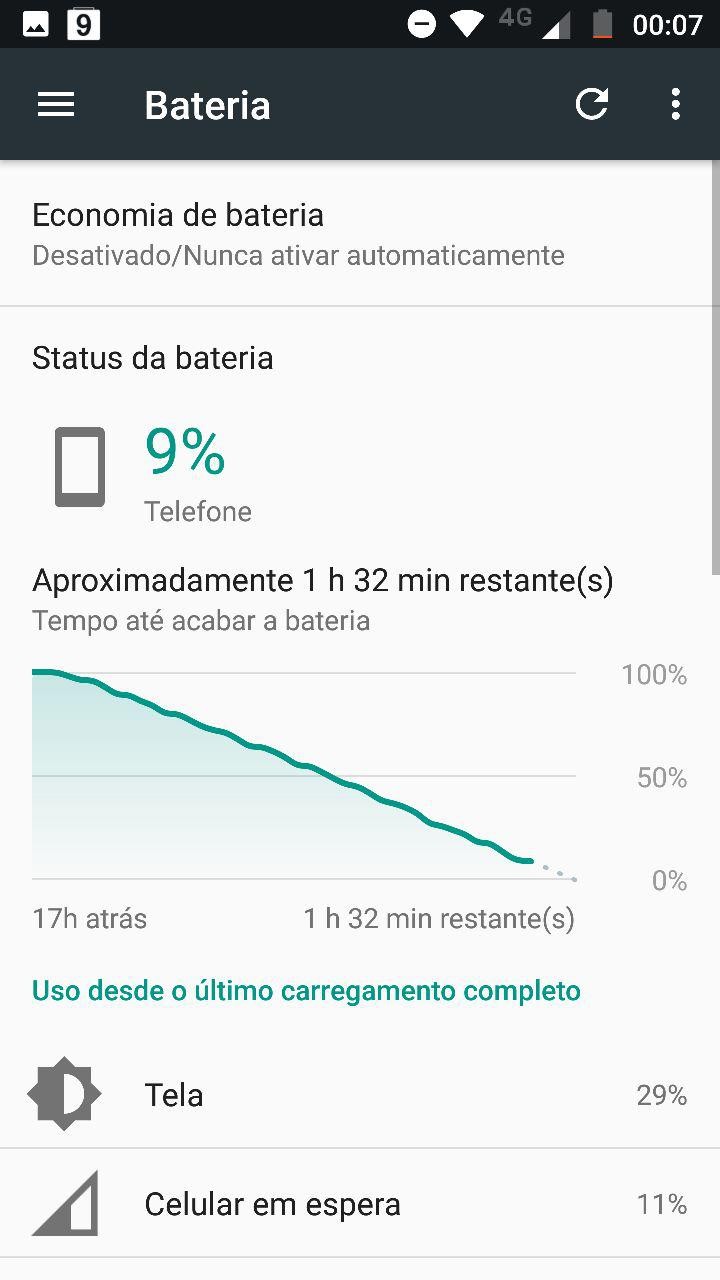
Task: View Tela battery usage details
Action: pyautogui.click(x=360, y=1094)
